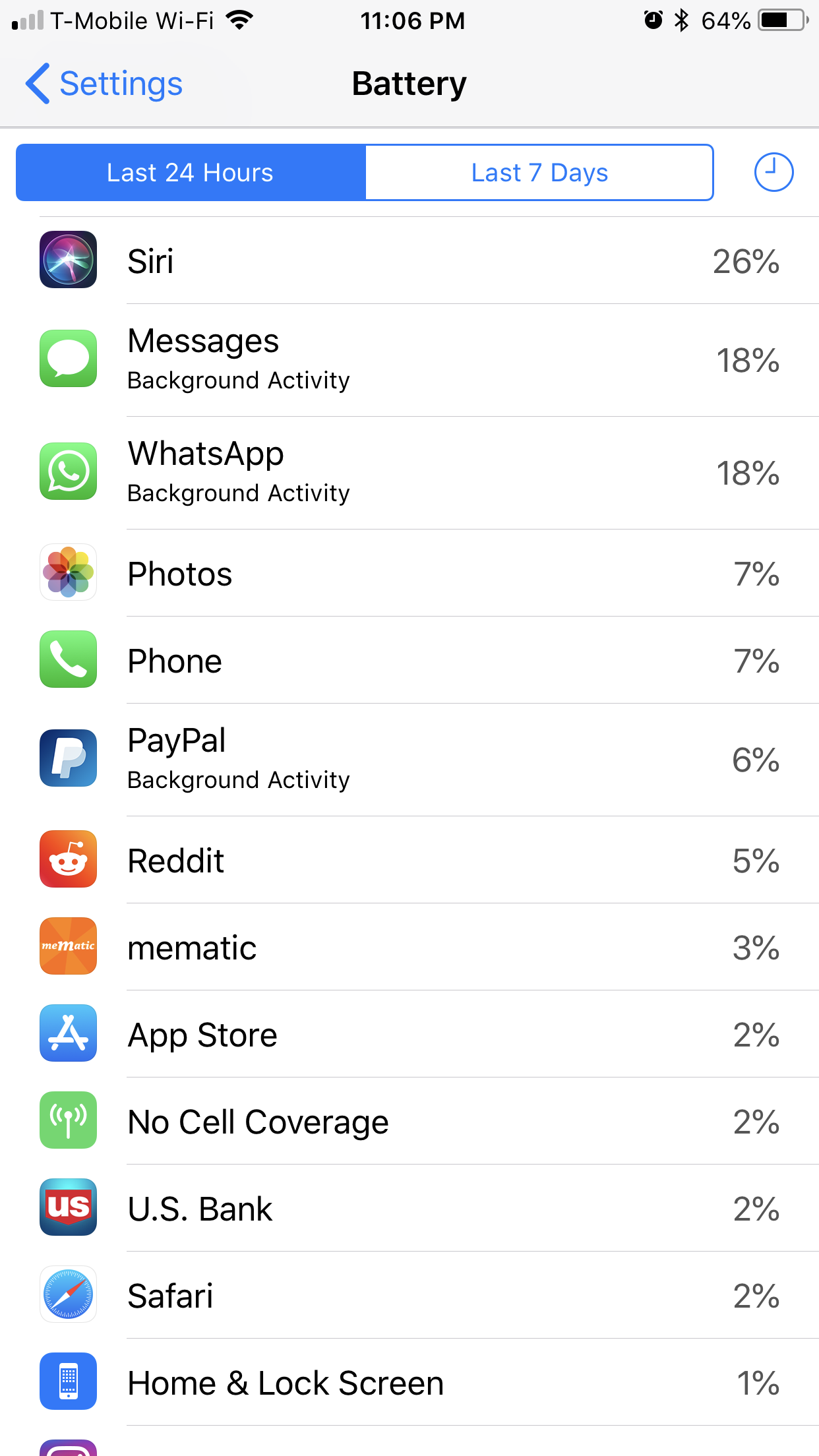Tap the clock icon to show activity time
This screenshot has height=1456, width=819.
[773, 173]
